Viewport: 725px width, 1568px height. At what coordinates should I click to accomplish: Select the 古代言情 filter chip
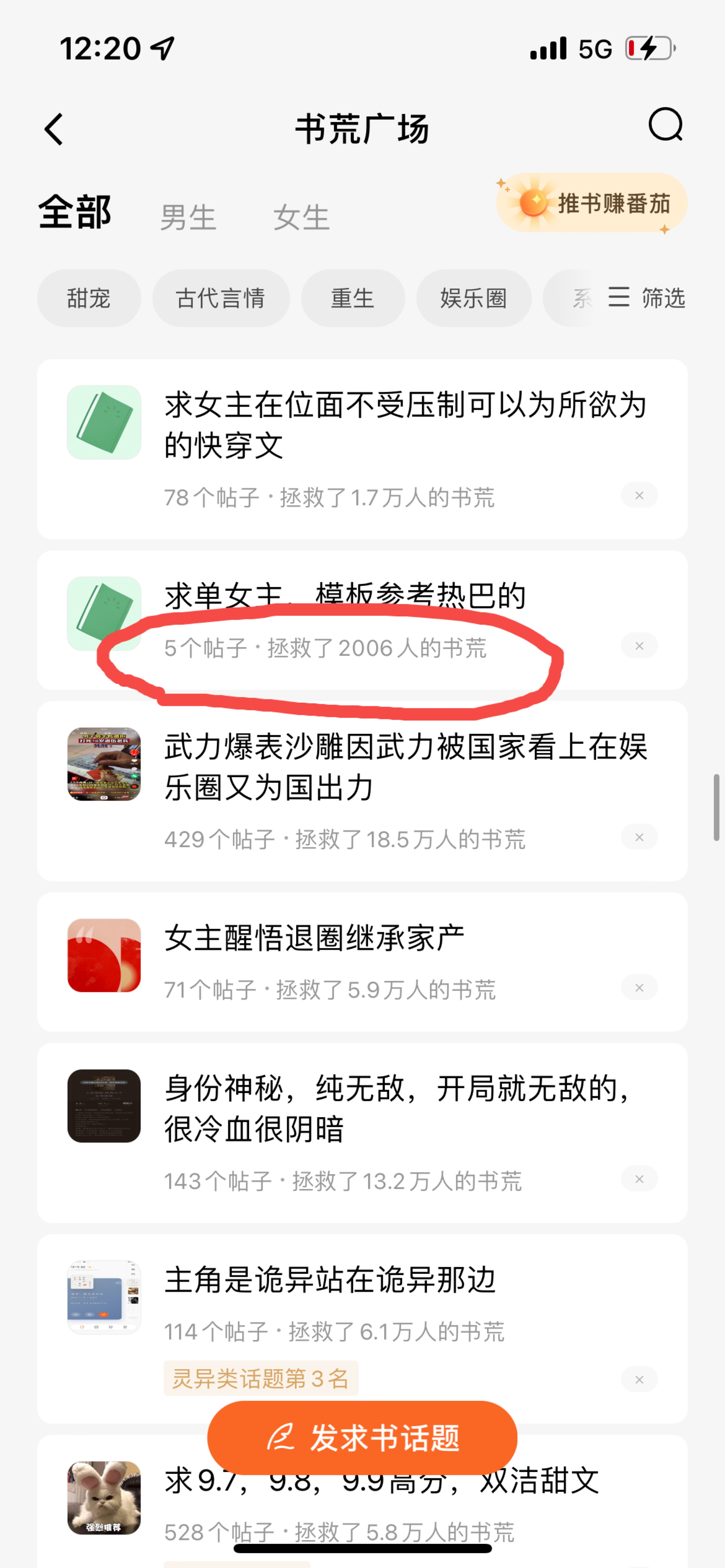[221, 298]
